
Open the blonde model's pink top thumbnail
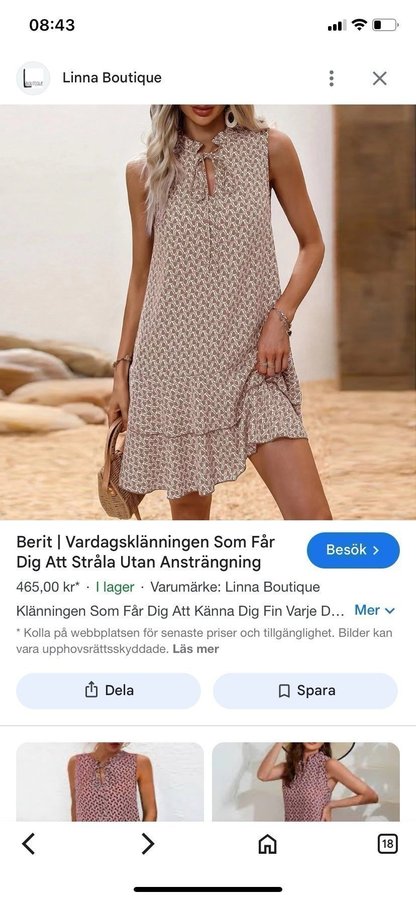coord(110,782)
